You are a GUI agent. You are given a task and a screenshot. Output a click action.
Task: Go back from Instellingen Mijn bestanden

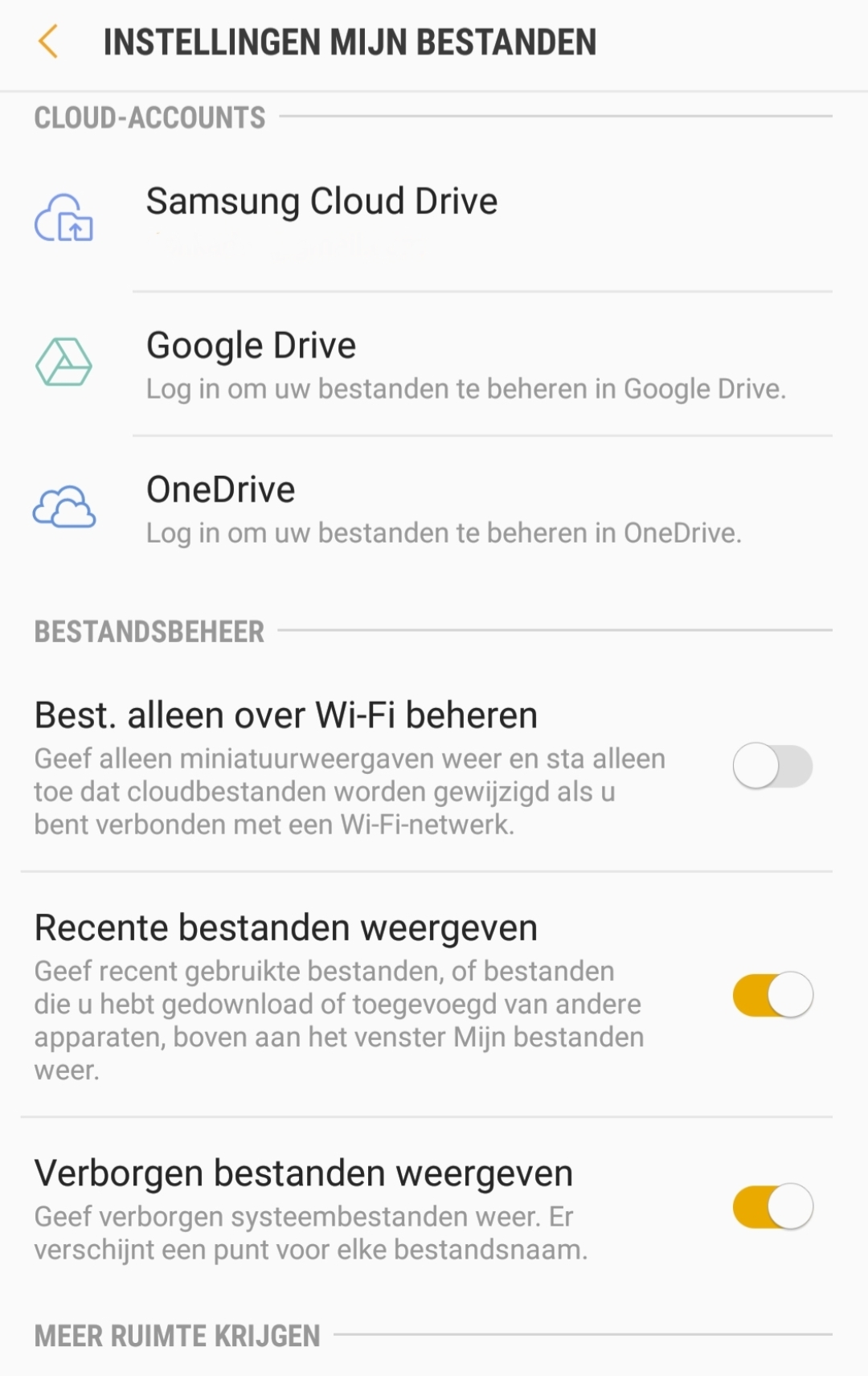click(48, 42)
